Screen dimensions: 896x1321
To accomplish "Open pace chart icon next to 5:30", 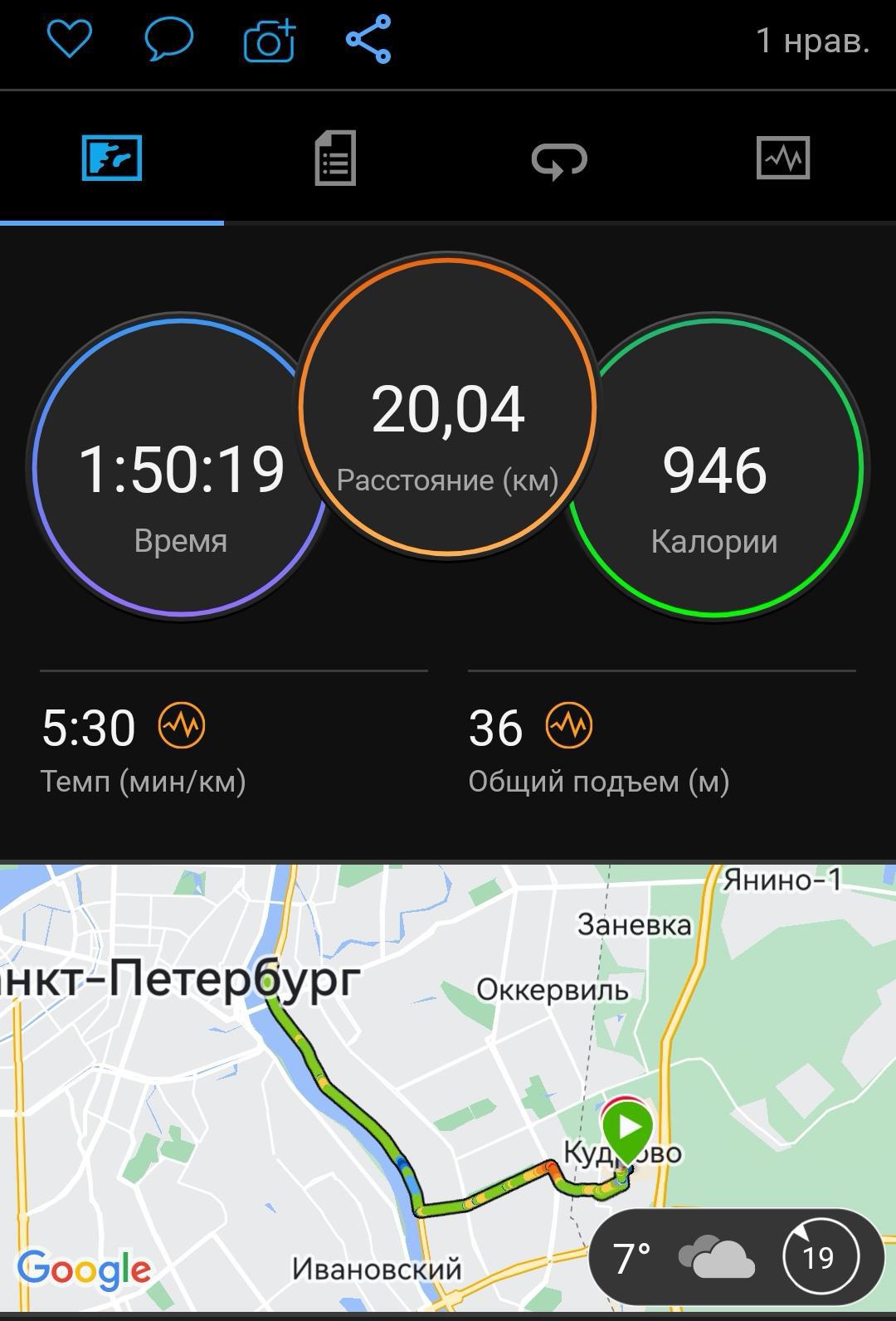I will coord(182,726).
